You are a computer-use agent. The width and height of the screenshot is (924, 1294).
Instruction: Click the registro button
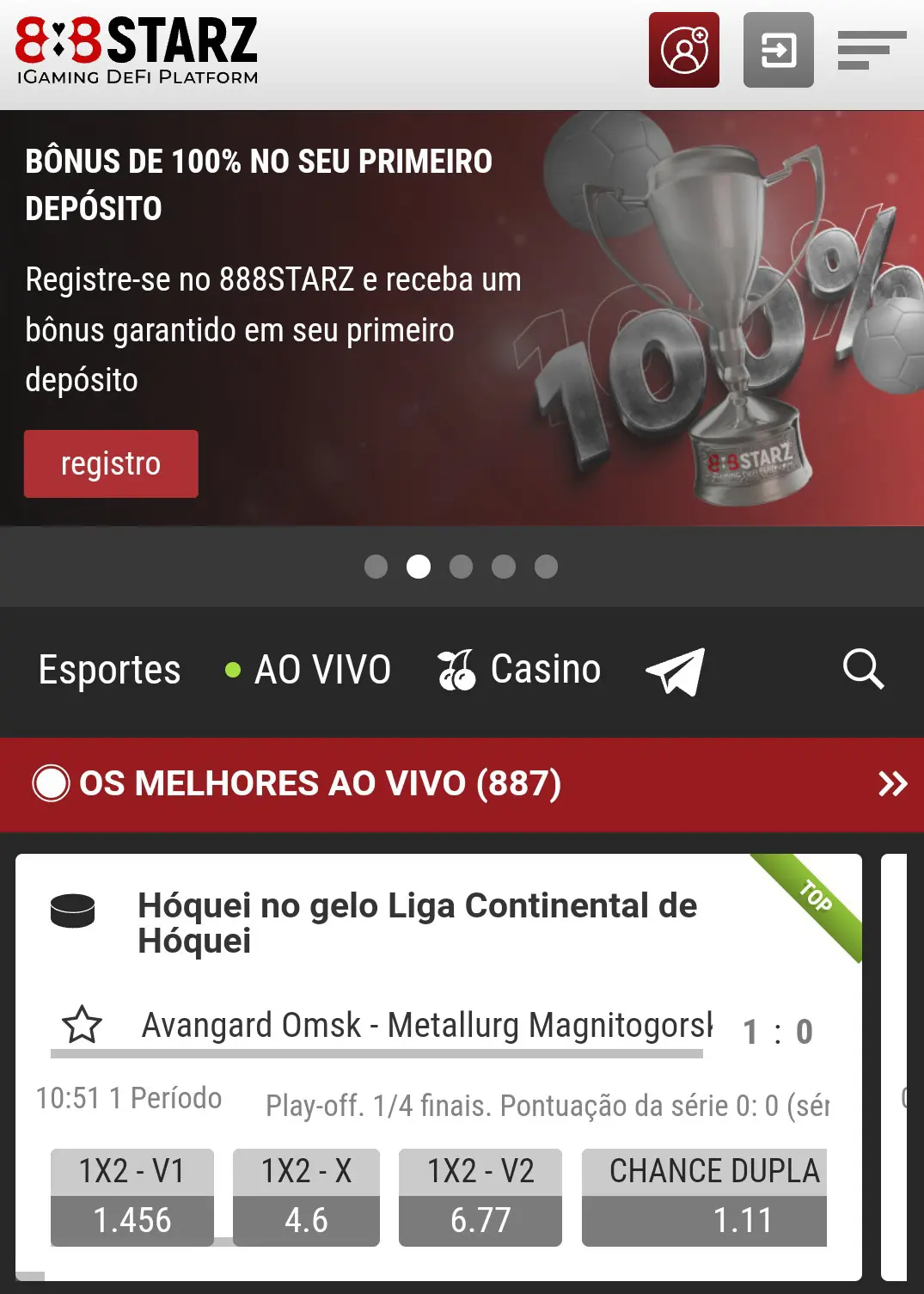111,463
